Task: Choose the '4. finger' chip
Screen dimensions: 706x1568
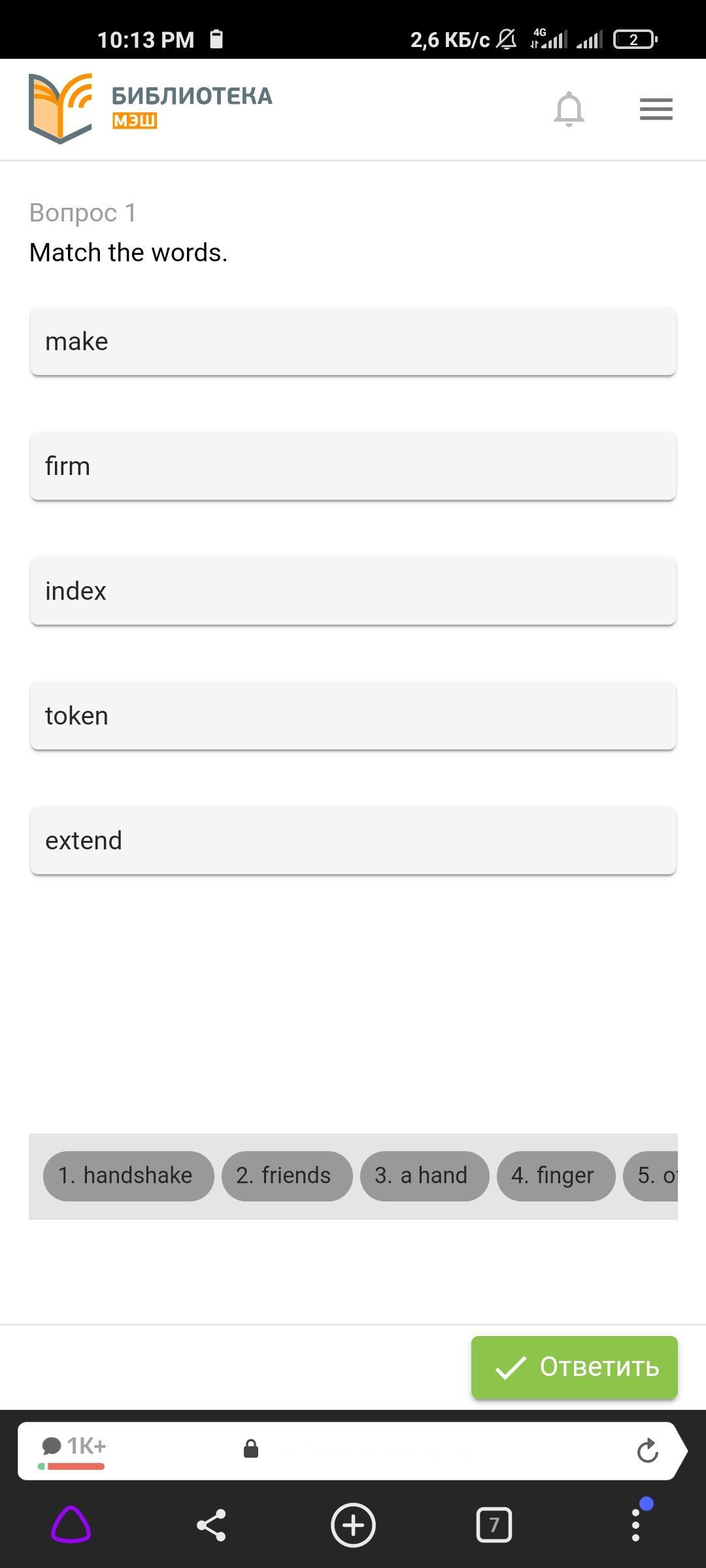Action: 556,1176
